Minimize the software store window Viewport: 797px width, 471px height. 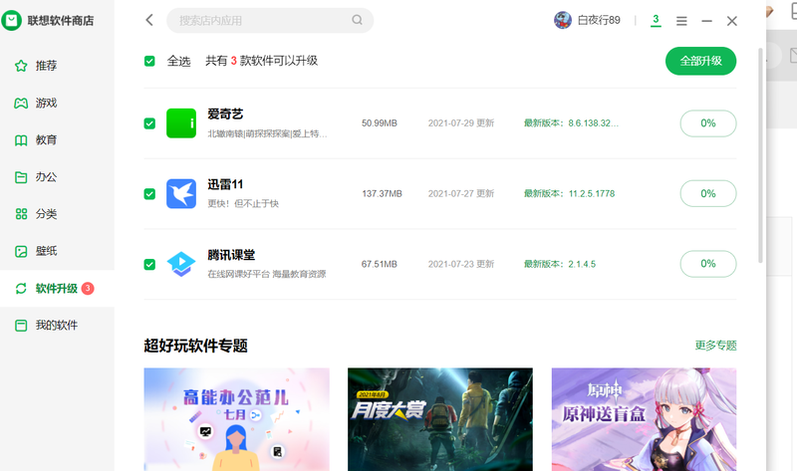(x=707, y=21)
